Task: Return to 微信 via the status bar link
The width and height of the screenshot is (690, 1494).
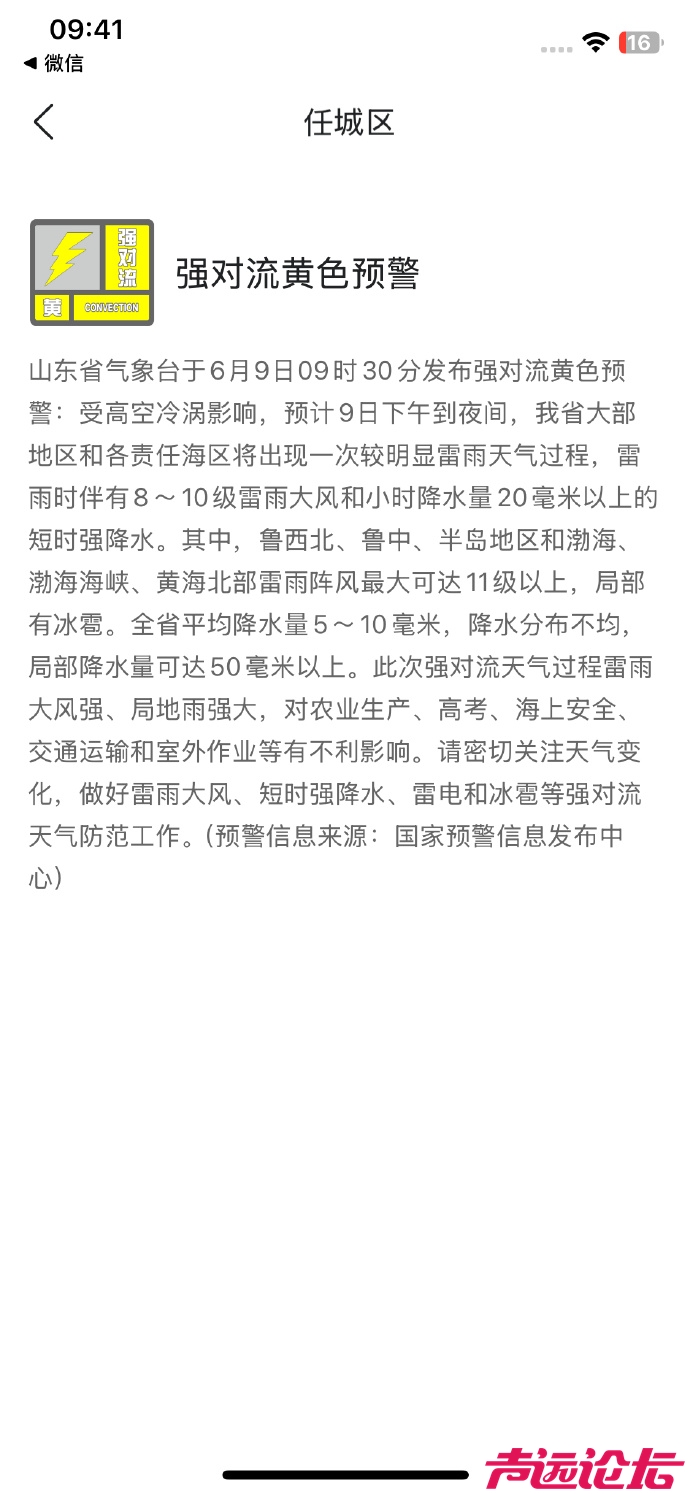Action: pos(54,64)
